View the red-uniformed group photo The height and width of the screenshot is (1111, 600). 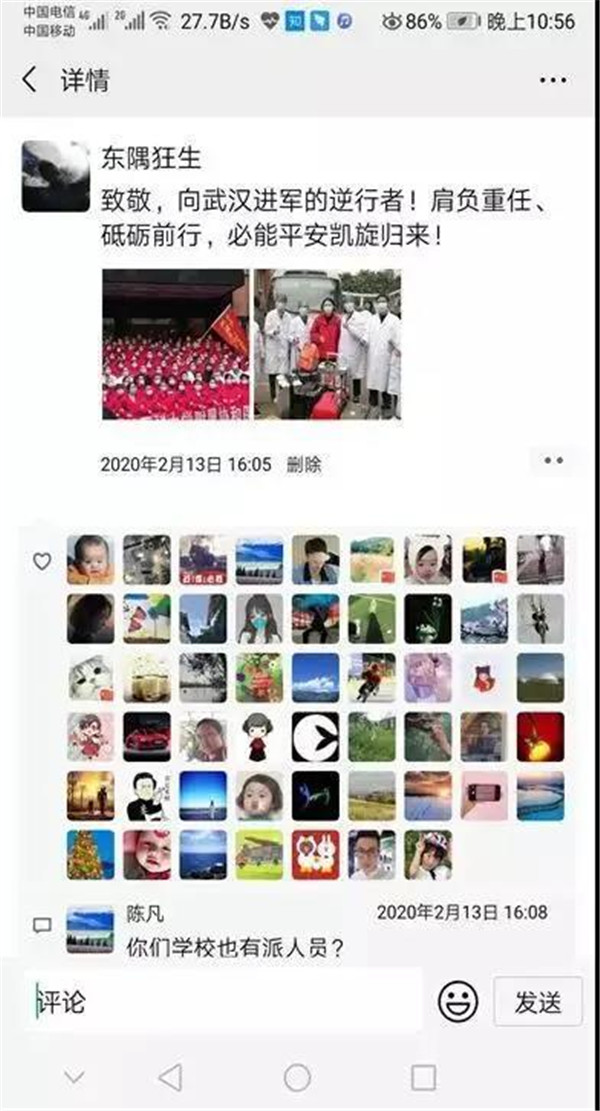pos(176,344)
